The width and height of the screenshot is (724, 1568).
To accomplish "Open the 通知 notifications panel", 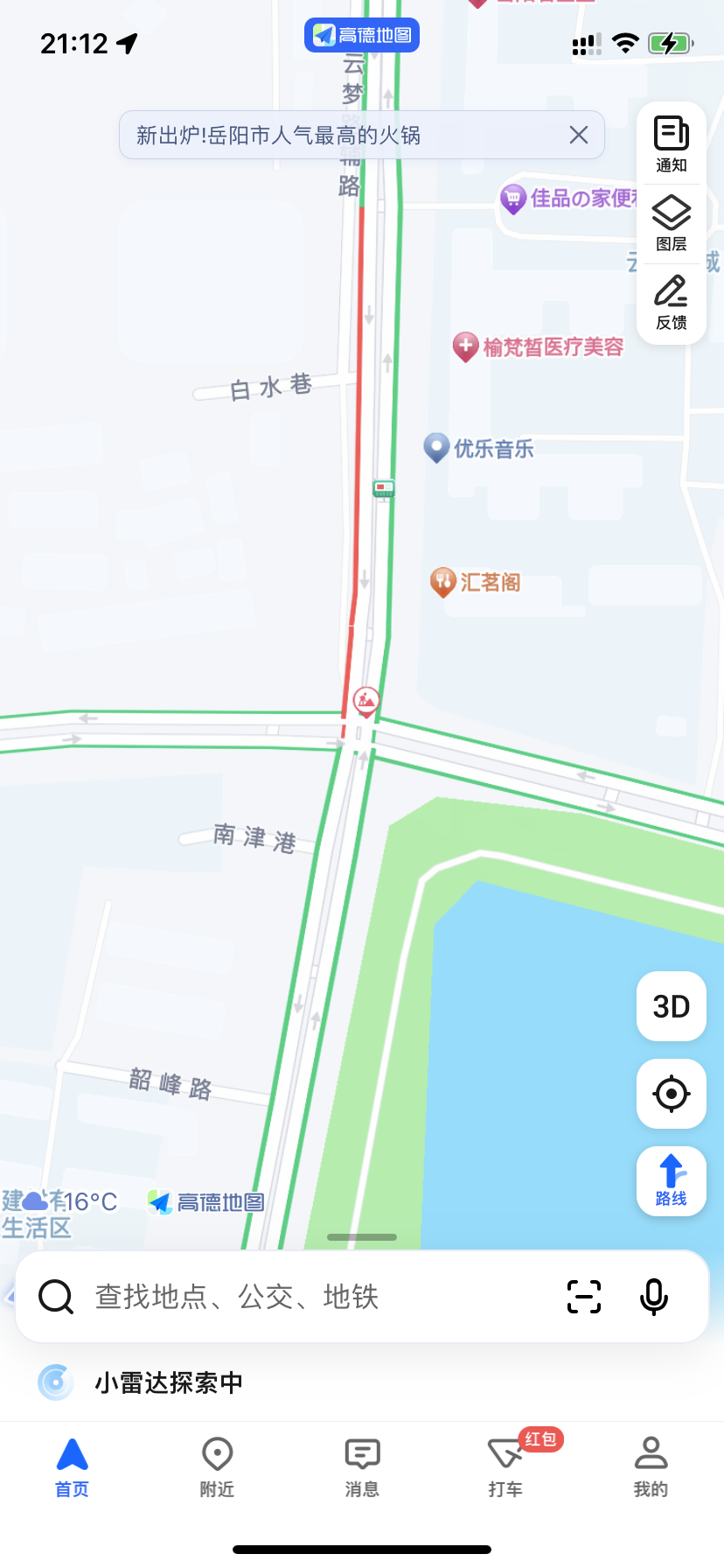I will tap(671, 144).
